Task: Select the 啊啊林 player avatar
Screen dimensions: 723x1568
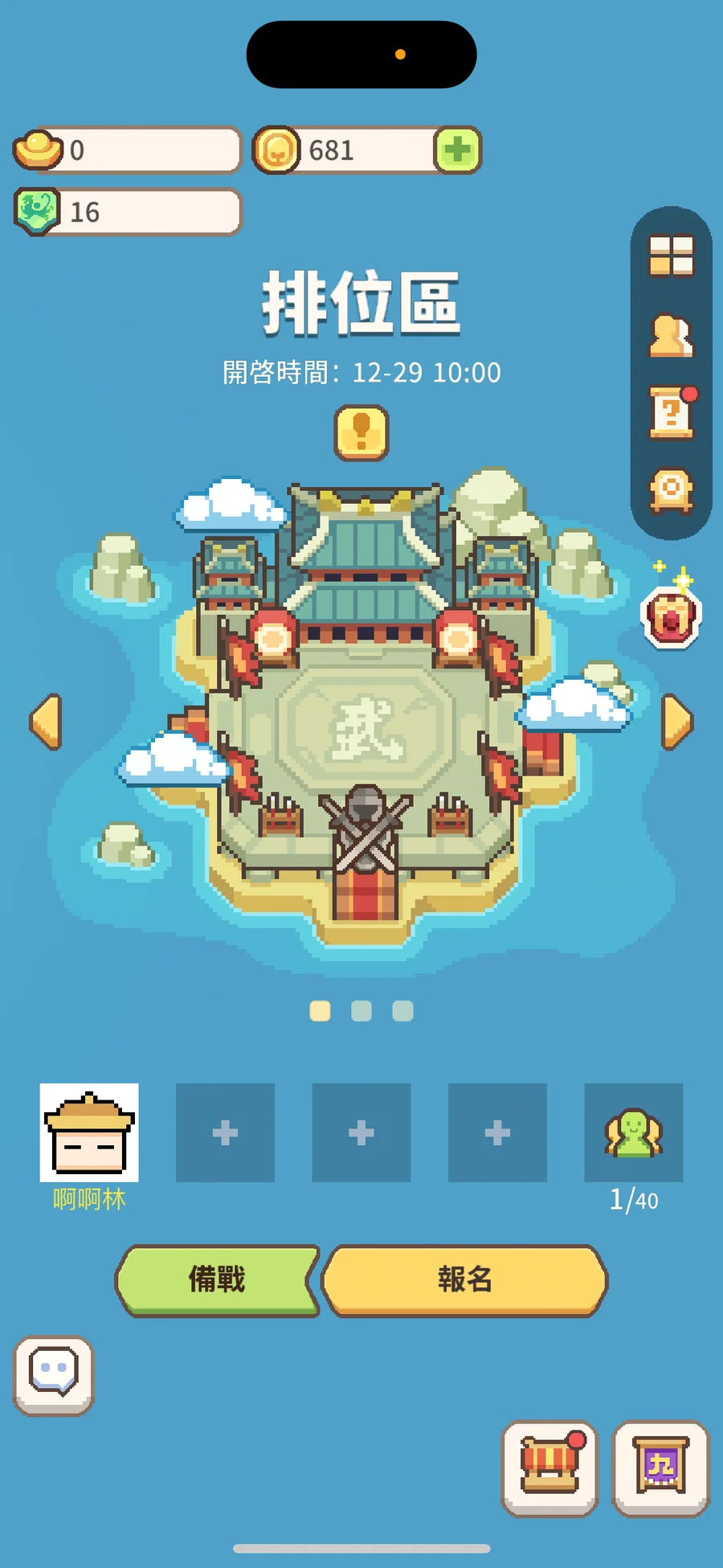Action: pos(89,1132)
